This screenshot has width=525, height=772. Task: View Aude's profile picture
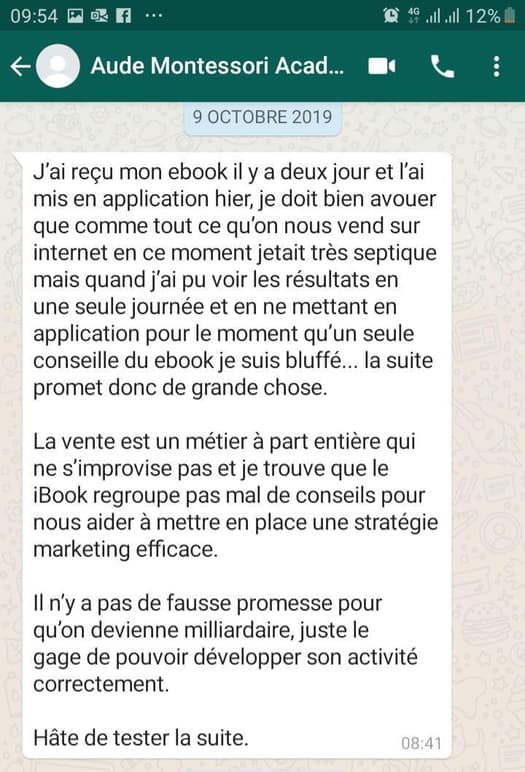(58, 66)
